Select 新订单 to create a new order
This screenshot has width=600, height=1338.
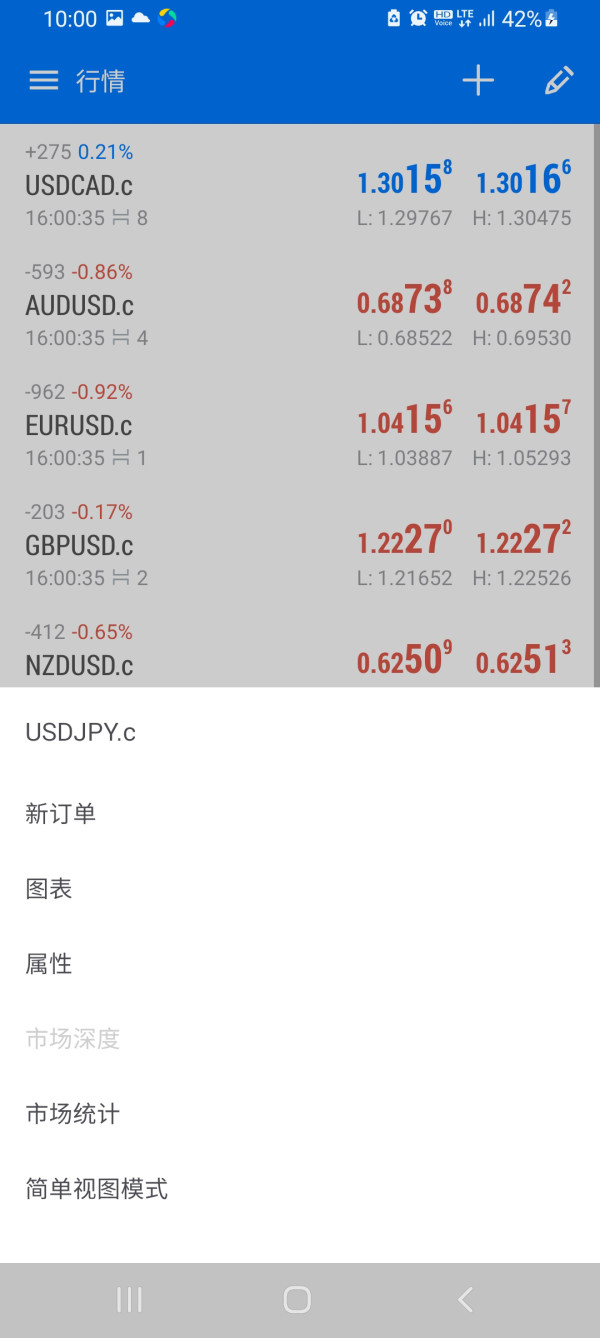[300, 814]
